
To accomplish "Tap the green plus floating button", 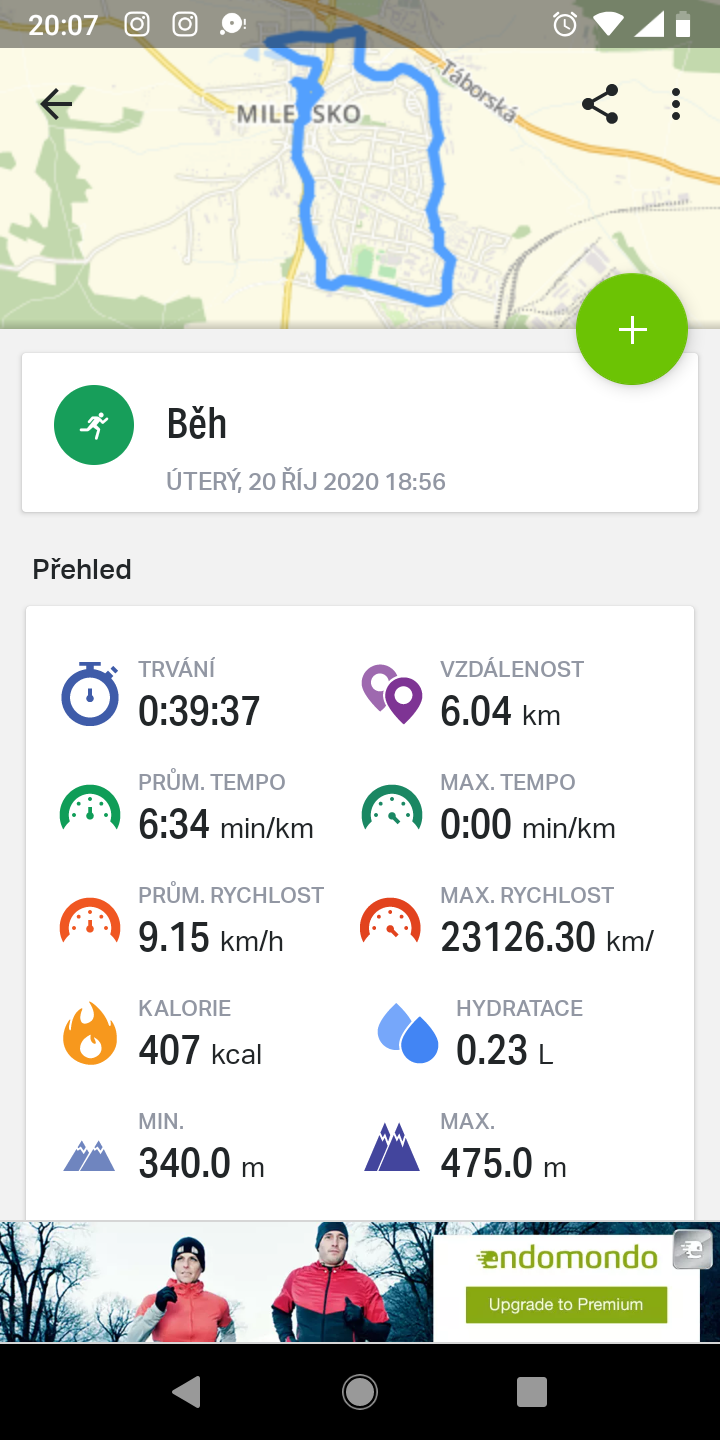I will 632,329.
